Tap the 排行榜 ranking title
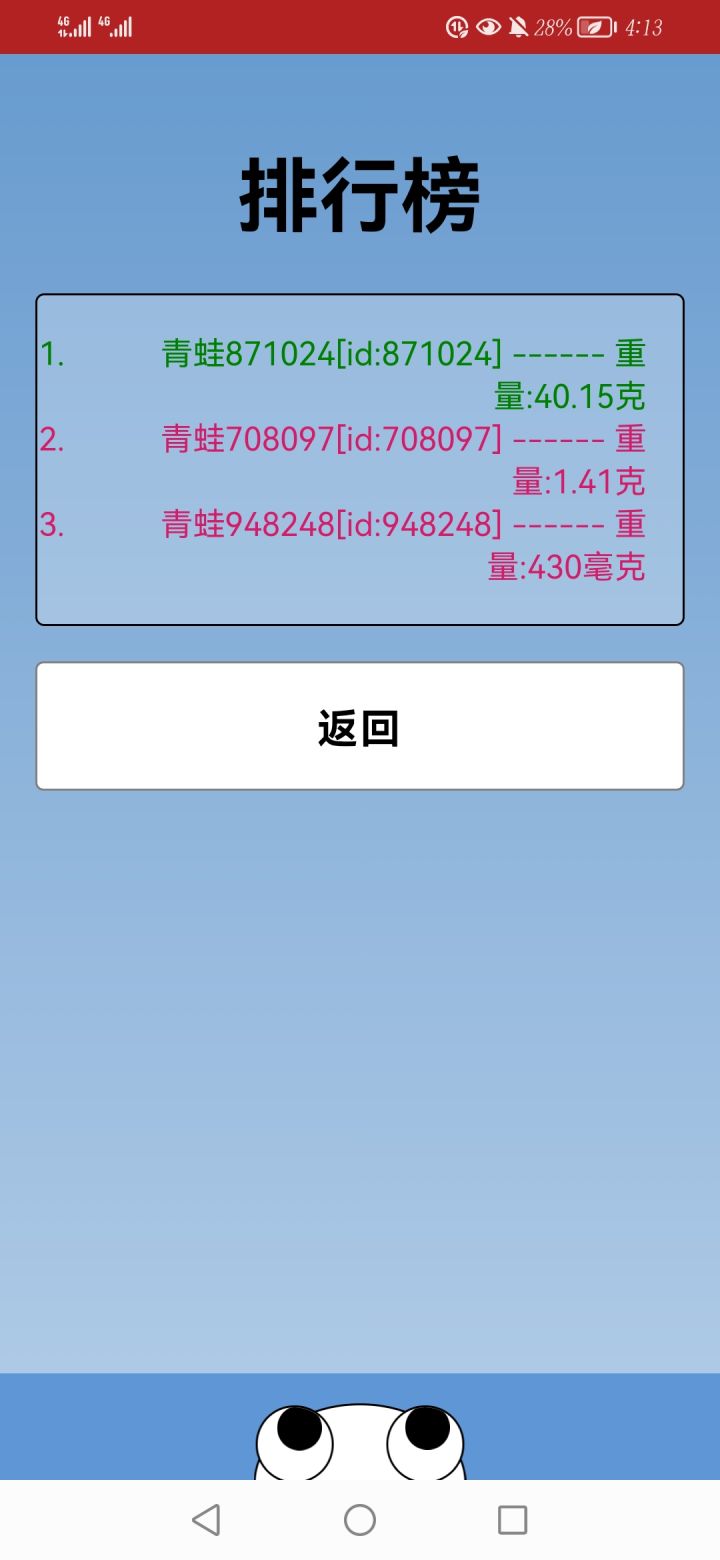Image resolution: width=720 pixels, height=1560 pixels. 360,193
